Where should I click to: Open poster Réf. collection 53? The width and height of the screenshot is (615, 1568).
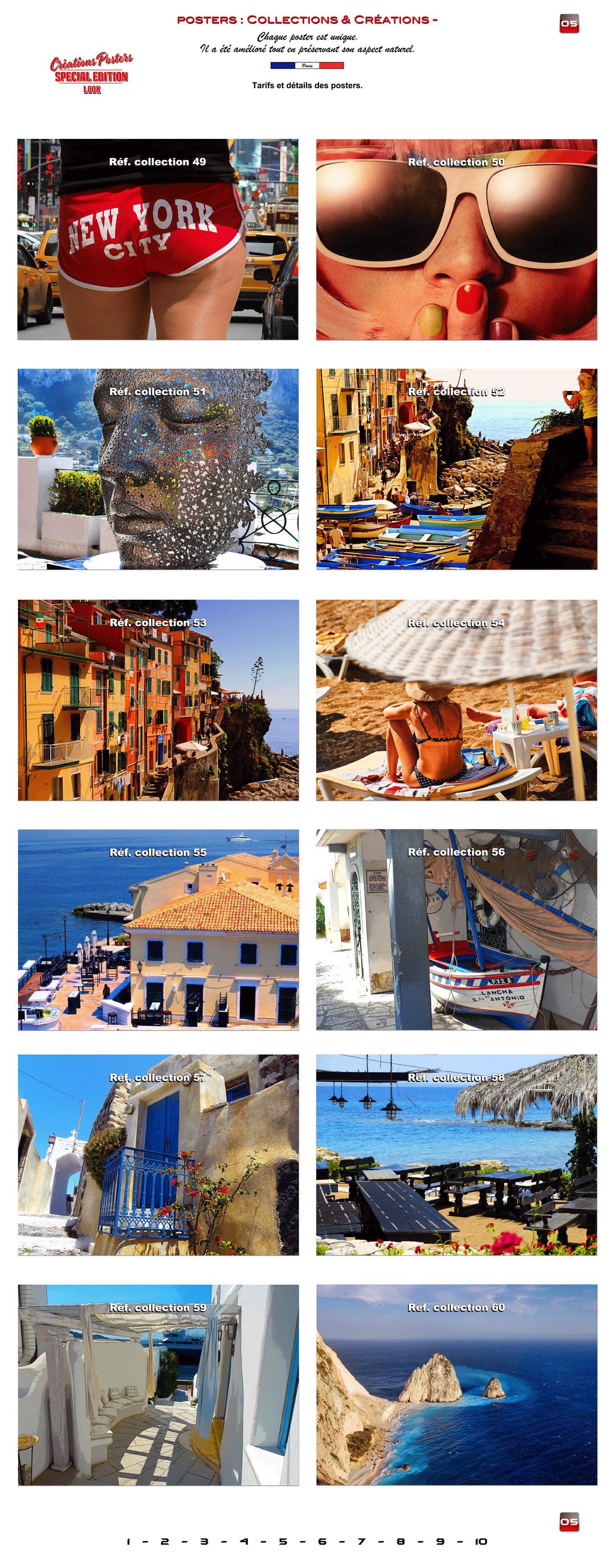coord(158,700)
